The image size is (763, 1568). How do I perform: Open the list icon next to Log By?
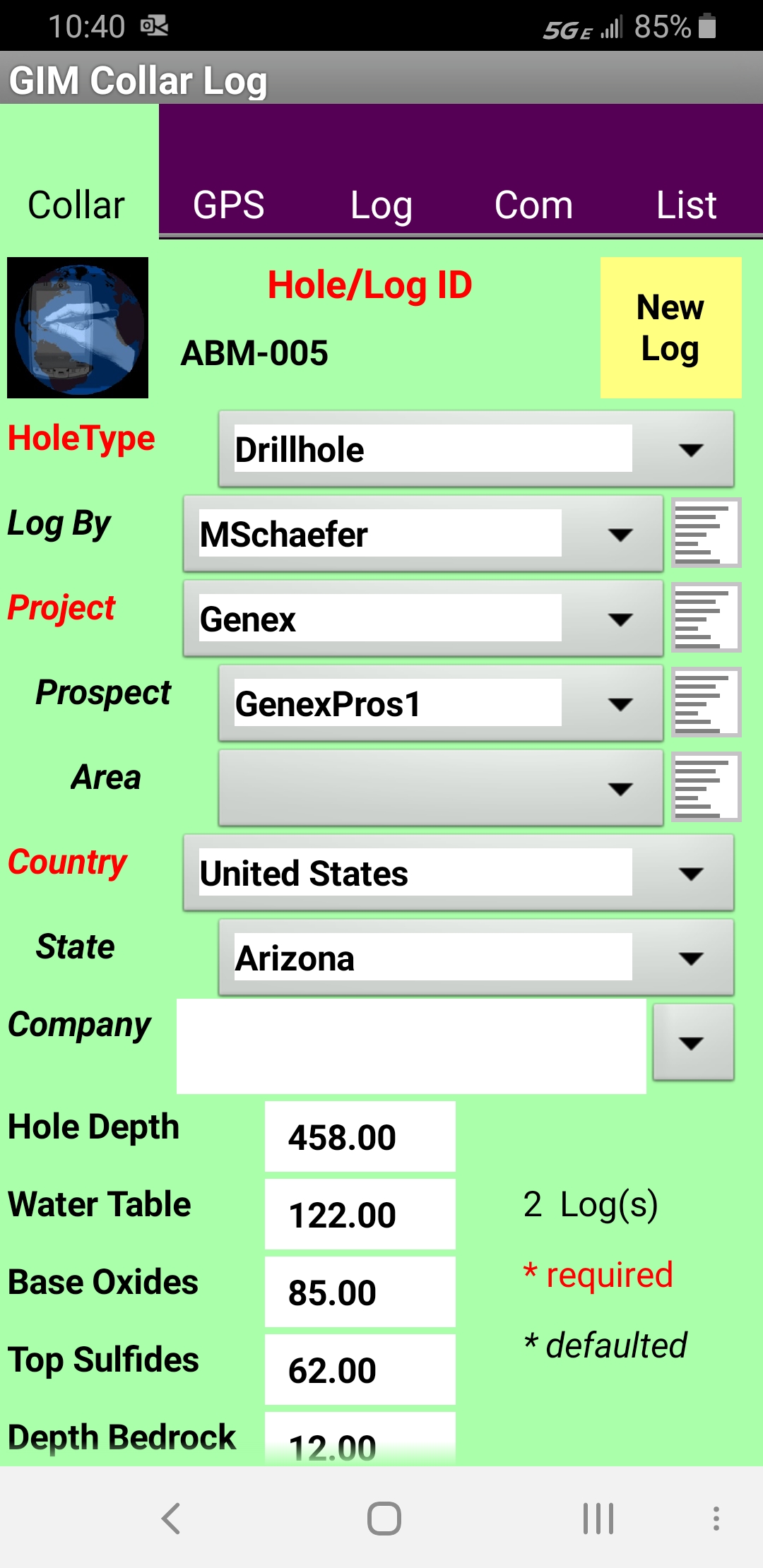[705, 533]
